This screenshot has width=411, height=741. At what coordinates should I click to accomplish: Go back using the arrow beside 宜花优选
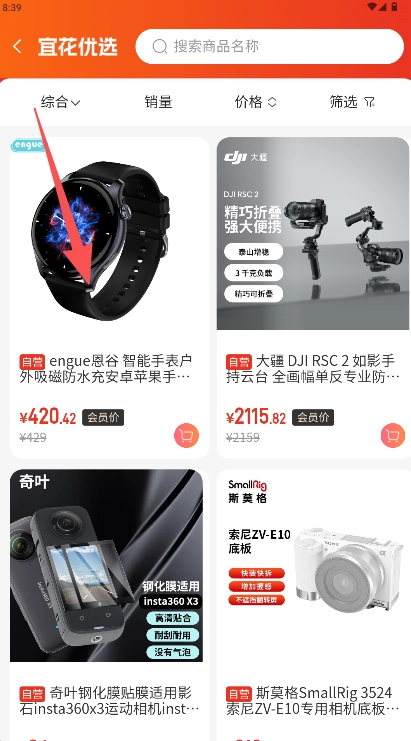pos(17,46)
